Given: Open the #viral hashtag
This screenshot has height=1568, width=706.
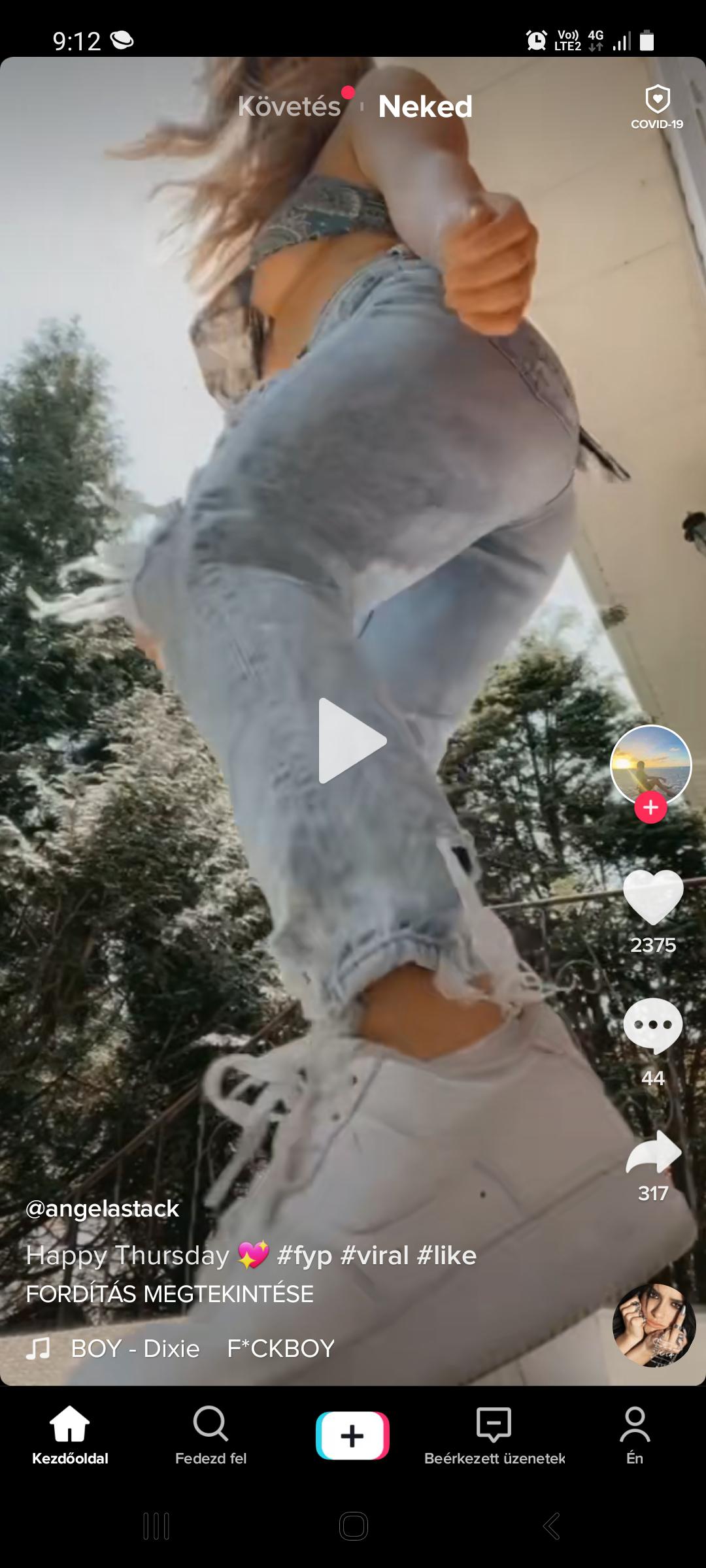Looking at the screenshot, I should coord(375,1255).
